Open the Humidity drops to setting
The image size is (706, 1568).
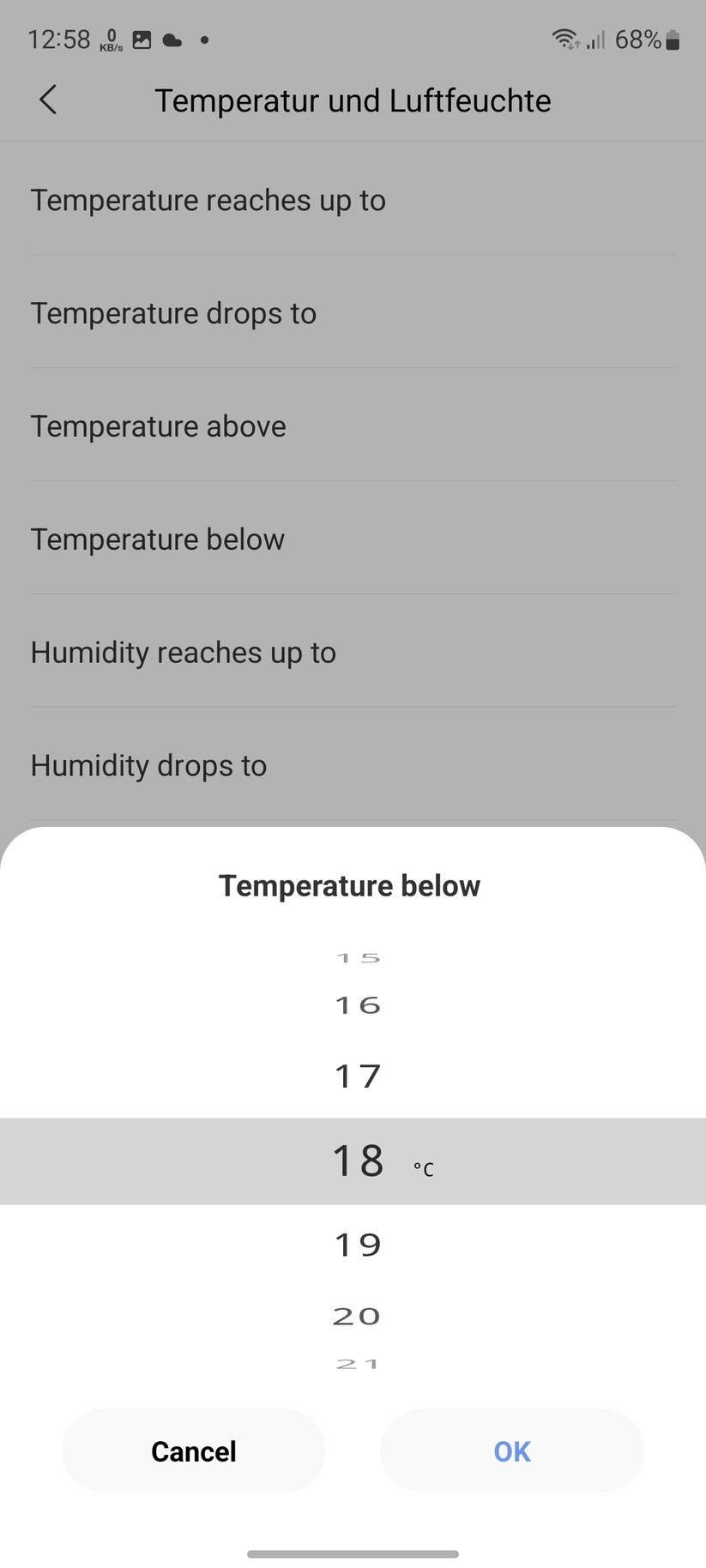point(148,765)
